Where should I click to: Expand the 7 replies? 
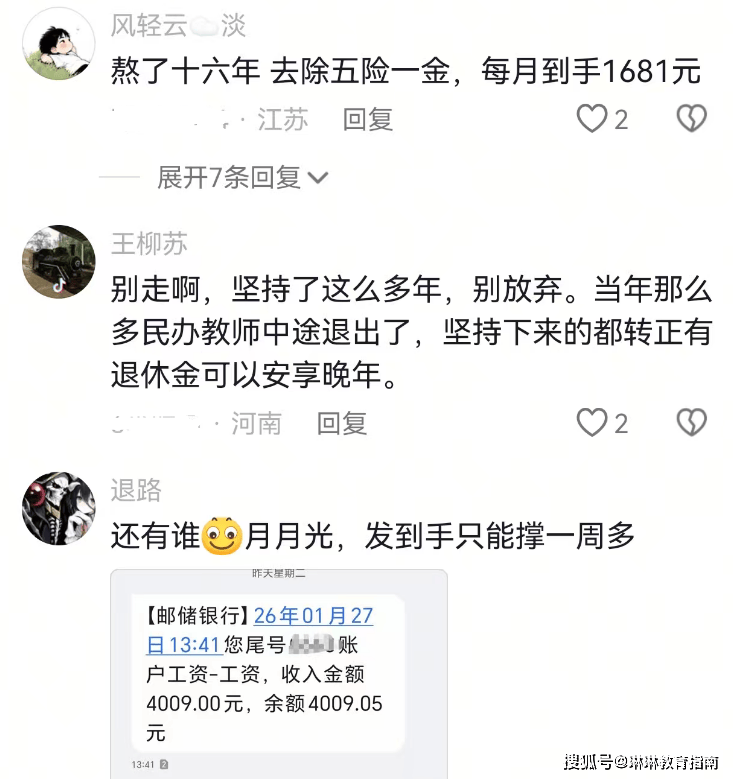(x=242, y=178)
